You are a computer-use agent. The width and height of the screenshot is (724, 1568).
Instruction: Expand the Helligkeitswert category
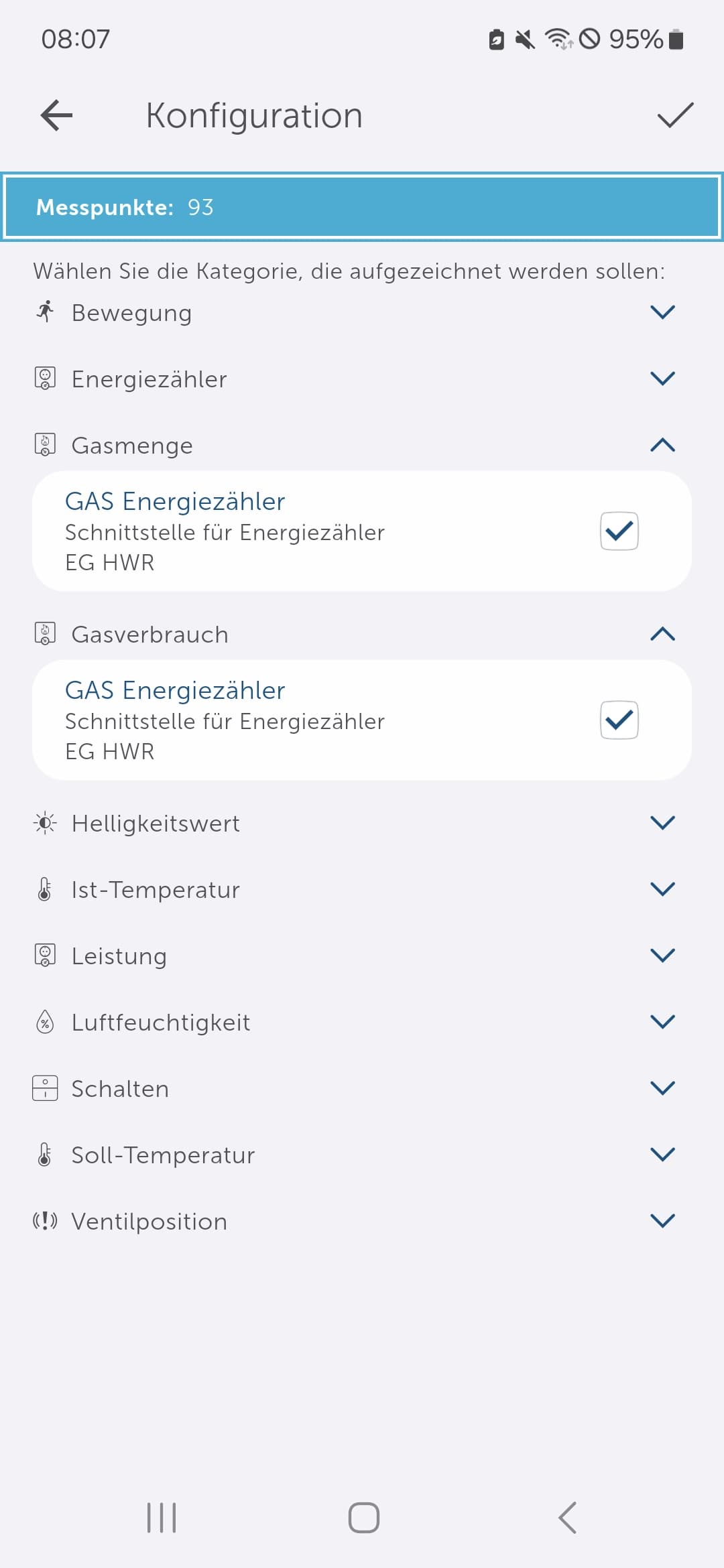pyautogui.click(x=662, y=823)
